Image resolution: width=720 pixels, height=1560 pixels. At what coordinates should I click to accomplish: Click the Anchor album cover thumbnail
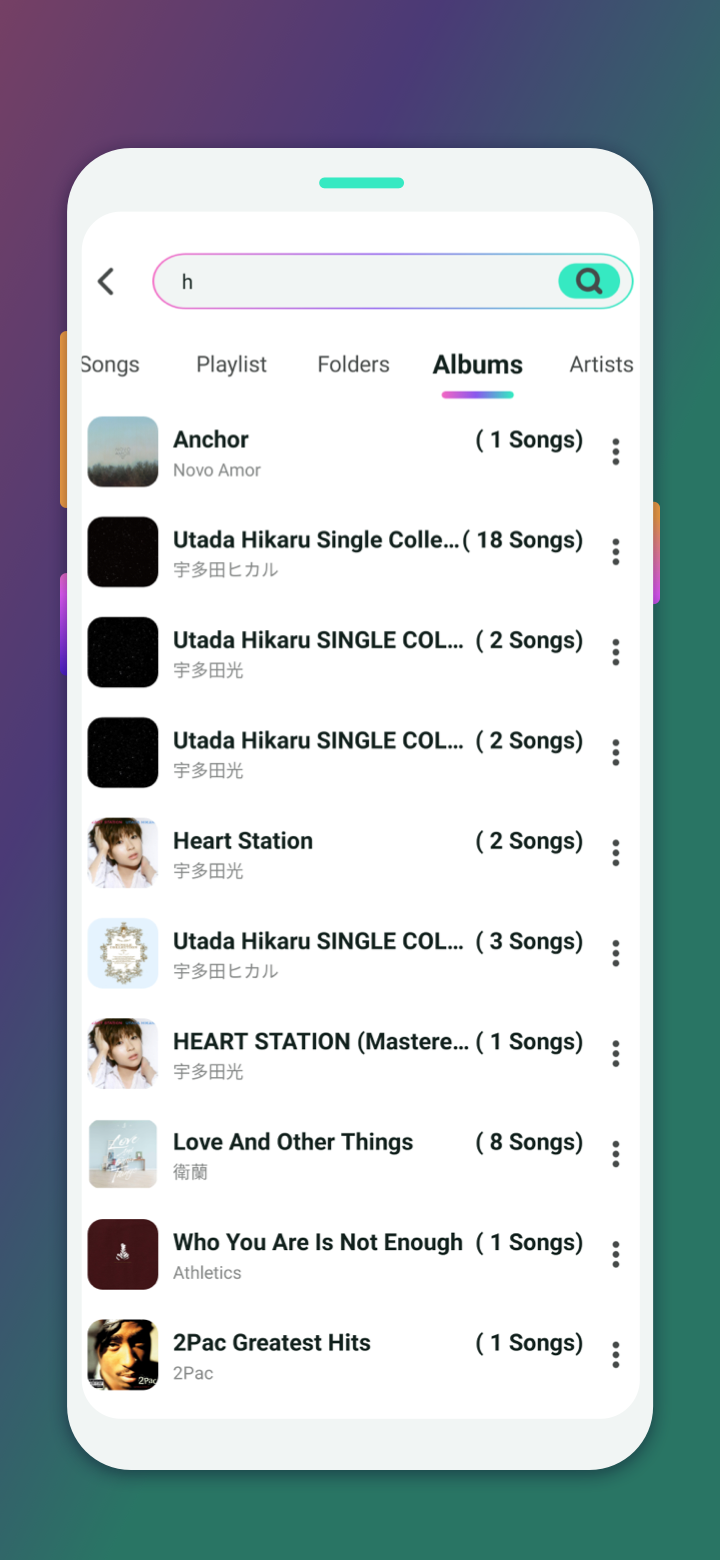(x=122, y=451)
